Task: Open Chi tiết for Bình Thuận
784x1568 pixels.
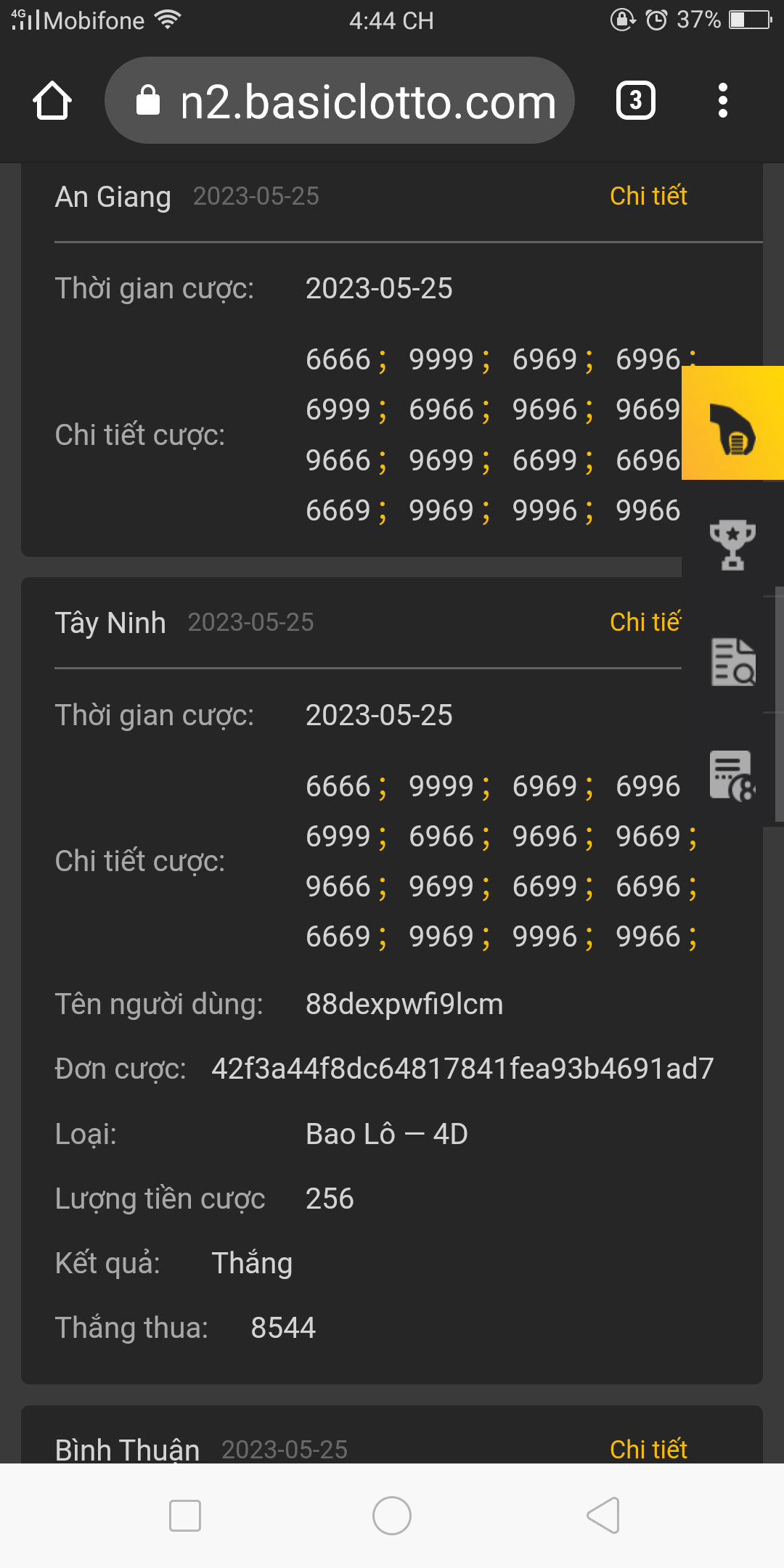Action: [648, 1449]
